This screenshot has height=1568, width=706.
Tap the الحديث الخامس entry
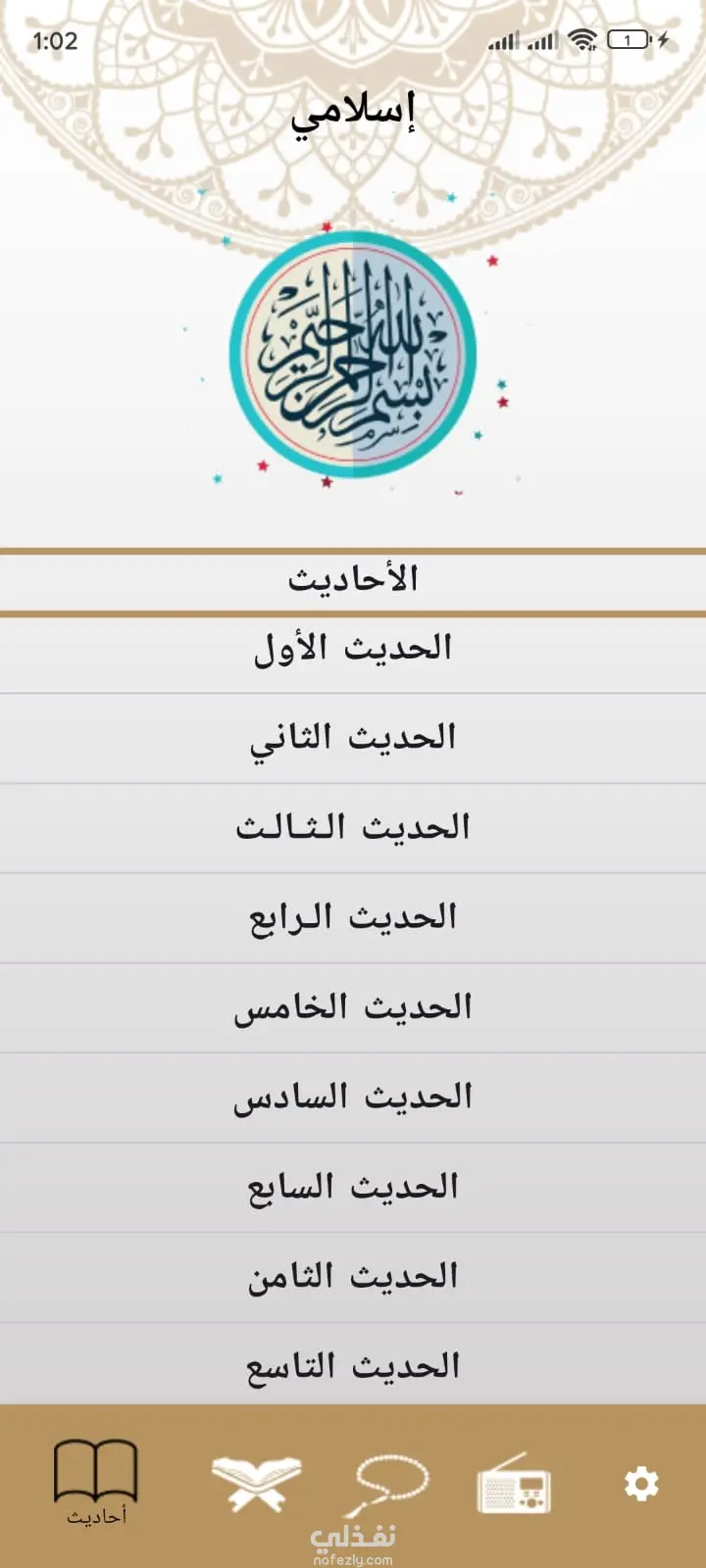pos(353,1007)
